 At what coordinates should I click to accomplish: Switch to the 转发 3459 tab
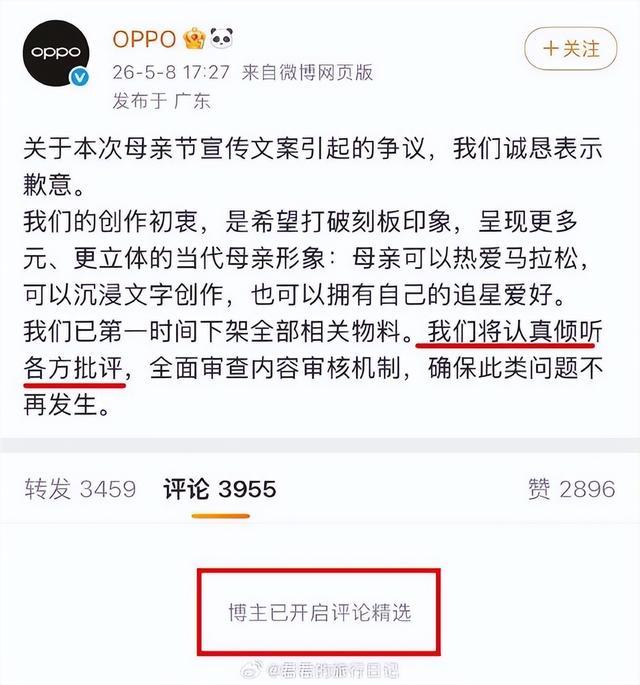(80, 489)
